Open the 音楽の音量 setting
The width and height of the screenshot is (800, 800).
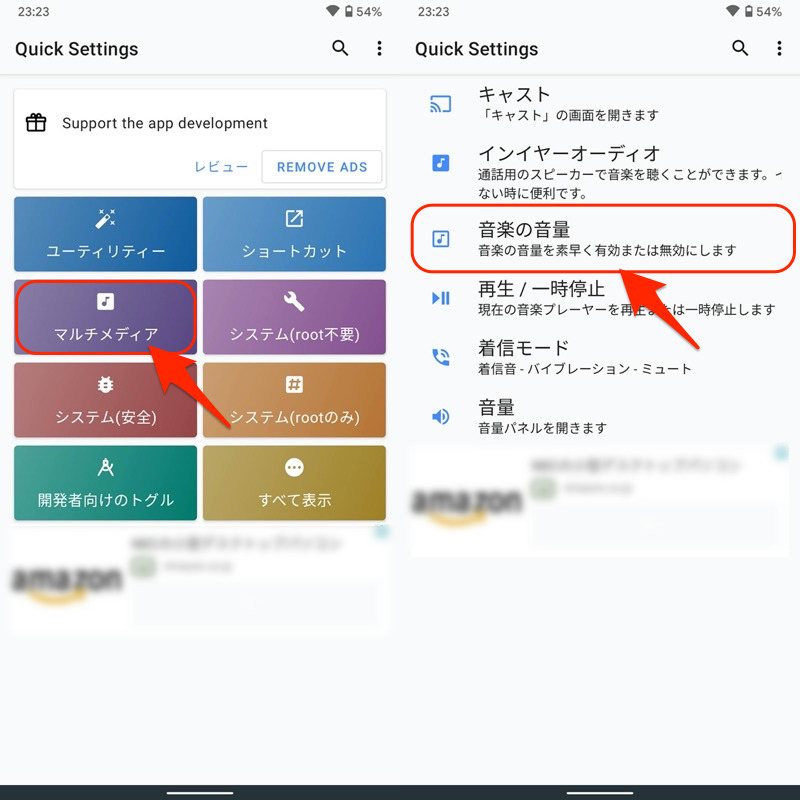point(600,239)
